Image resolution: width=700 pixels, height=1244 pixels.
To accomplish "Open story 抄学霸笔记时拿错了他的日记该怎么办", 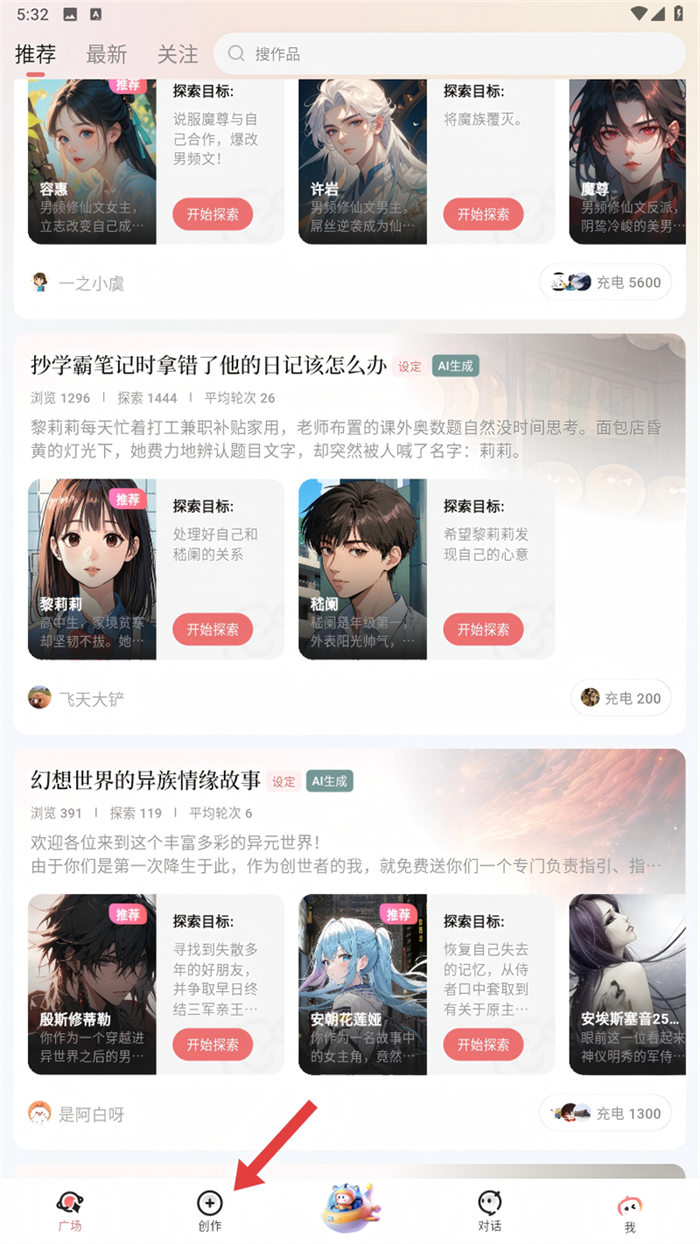I will click(209, 365).
